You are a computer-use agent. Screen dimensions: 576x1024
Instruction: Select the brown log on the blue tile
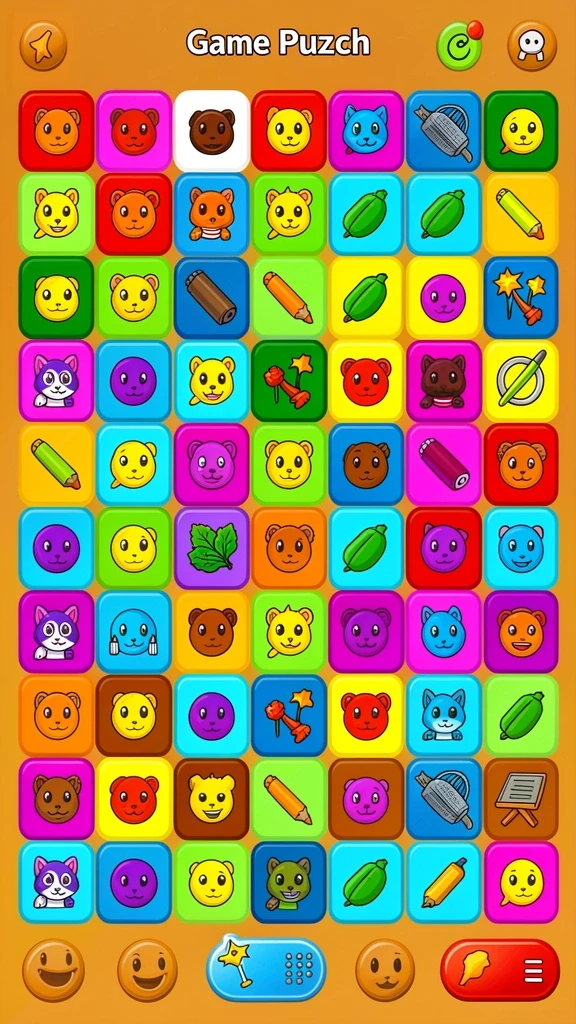(x=212, y=297)
